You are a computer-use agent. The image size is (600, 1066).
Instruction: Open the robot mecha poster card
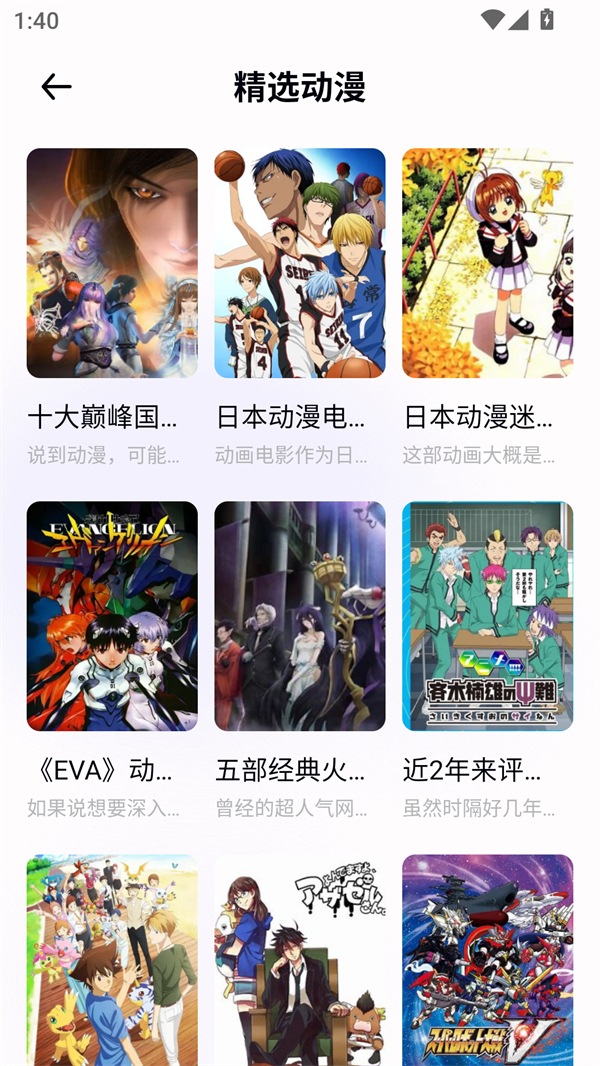[x=487, y=958]
